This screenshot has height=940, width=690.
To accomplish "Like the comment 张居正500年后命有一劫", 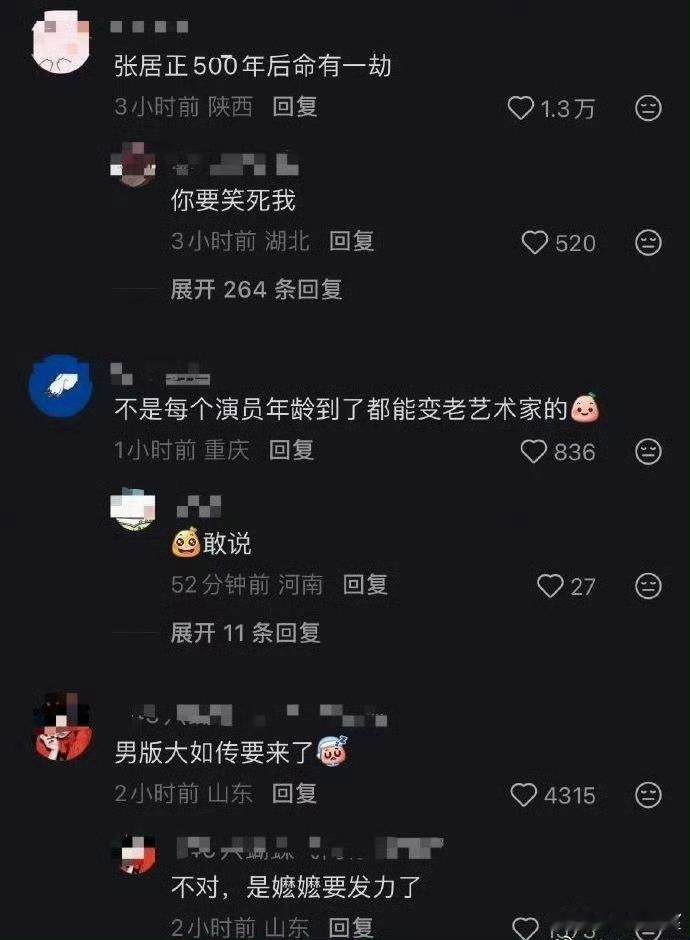I will pyautogui.click(x=521, y=108).
